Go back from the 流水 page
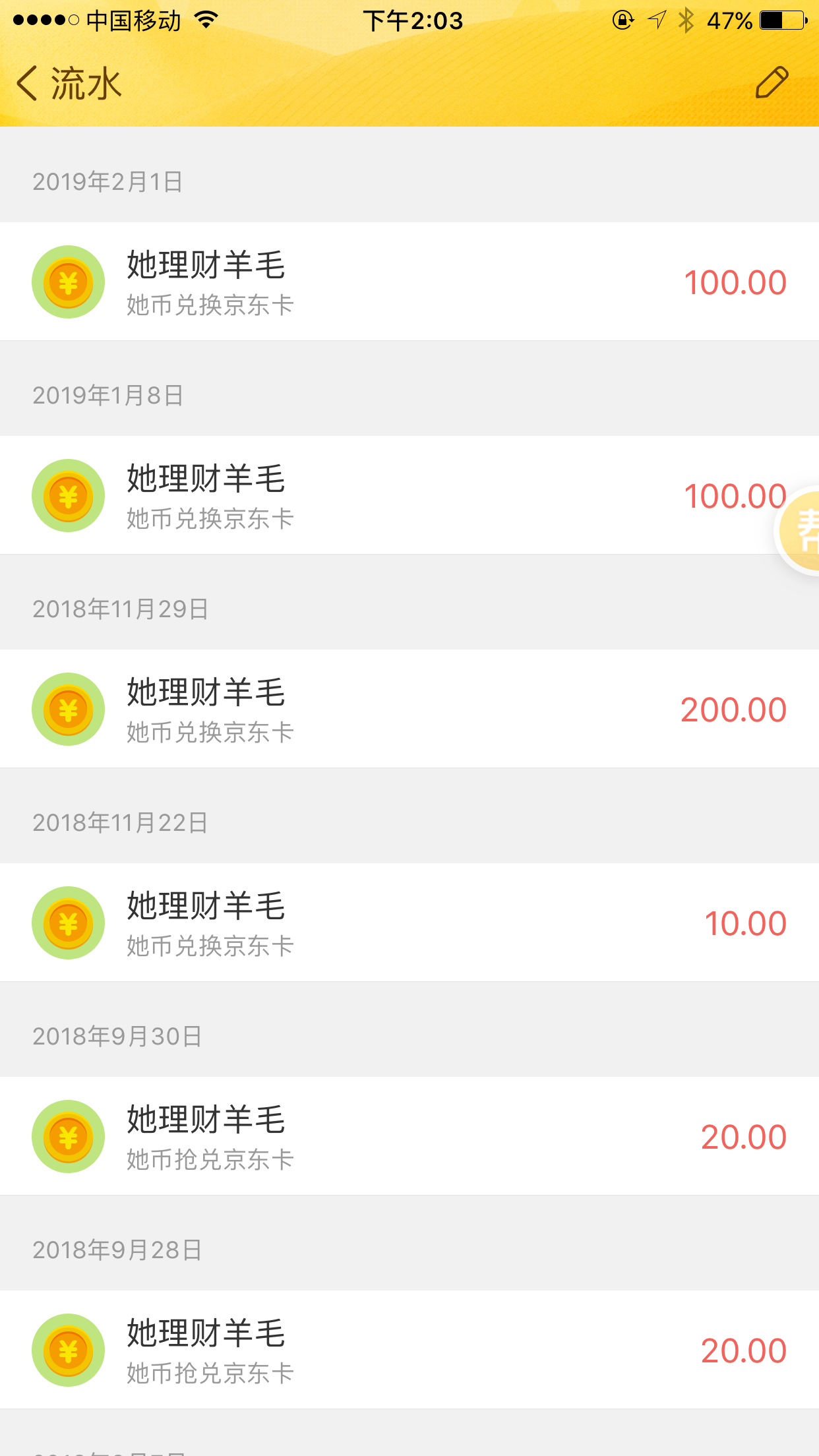The image size is (819, 1456). click(28, 84)
